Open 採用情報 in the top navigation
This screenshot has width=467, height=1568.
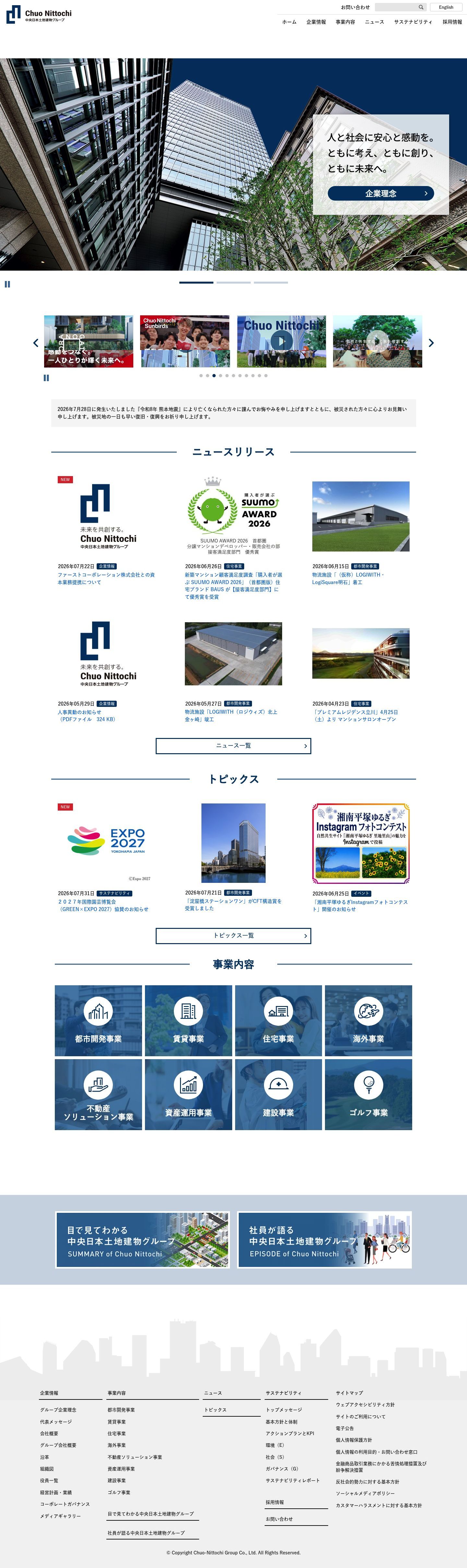pyautogui.click(x=452, y=22)
